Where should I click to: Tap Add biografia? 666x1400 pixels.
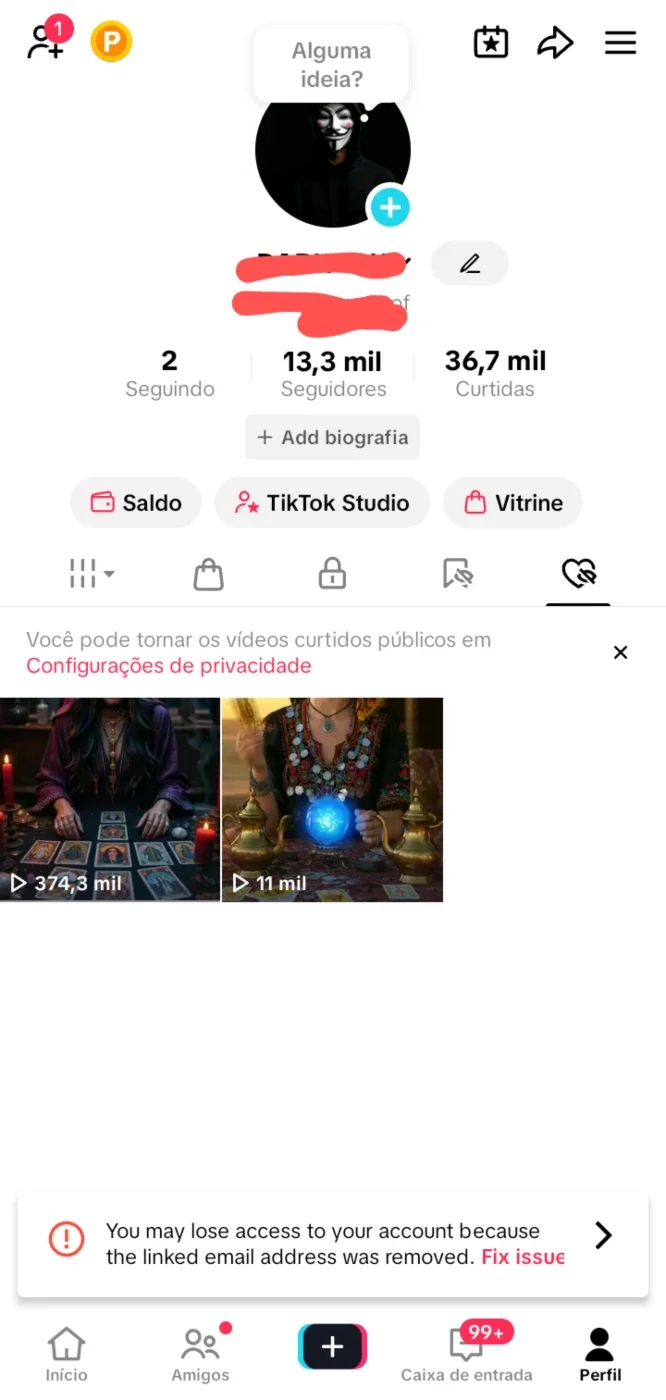[x=332, y=437]
